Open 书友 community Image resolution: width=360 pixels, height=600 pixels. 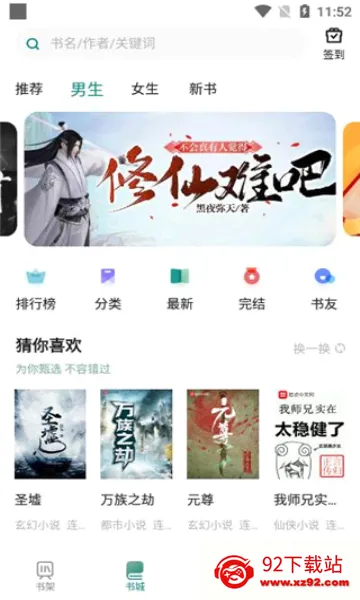tap(324, 289)
